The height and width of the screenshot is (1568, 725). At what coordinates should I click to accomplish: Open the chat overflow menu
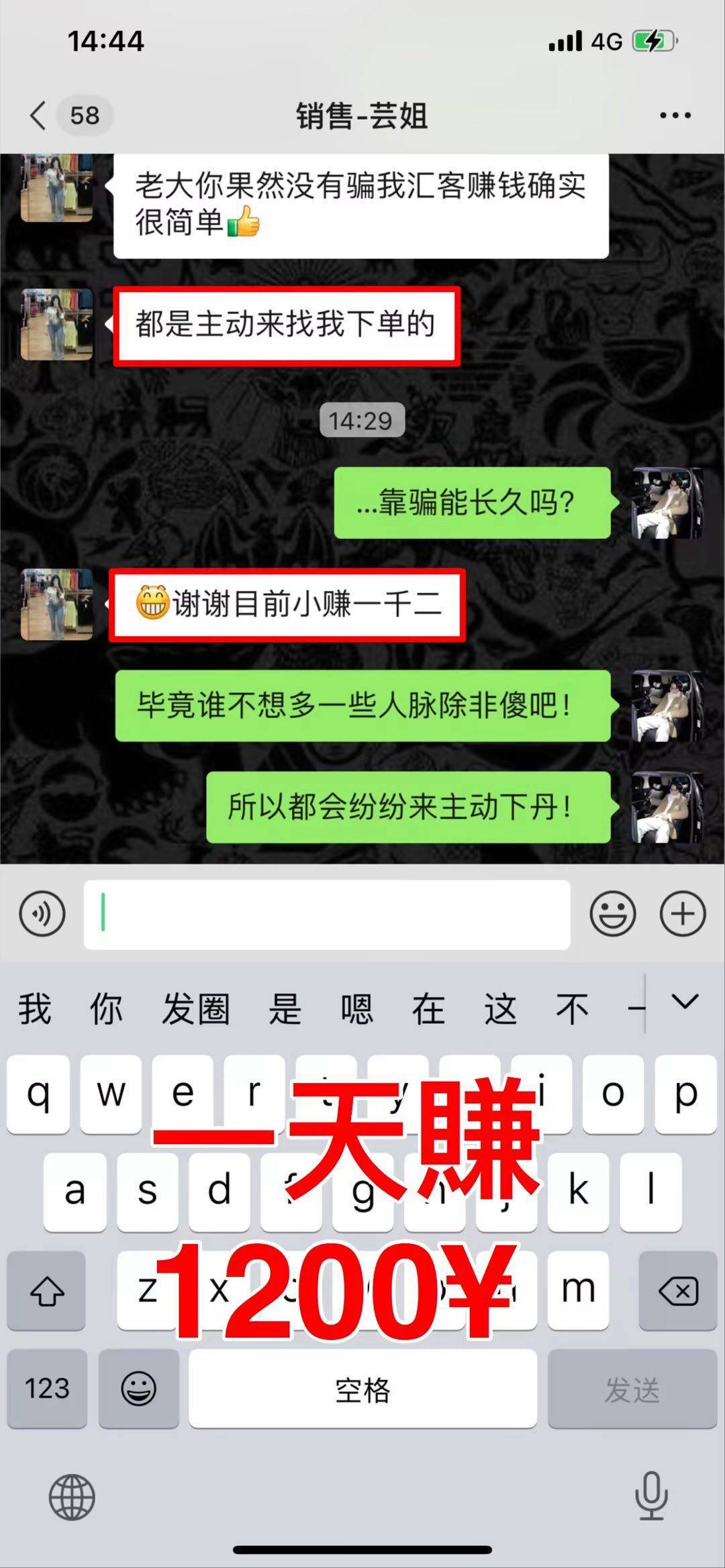(x=675, y=115)
